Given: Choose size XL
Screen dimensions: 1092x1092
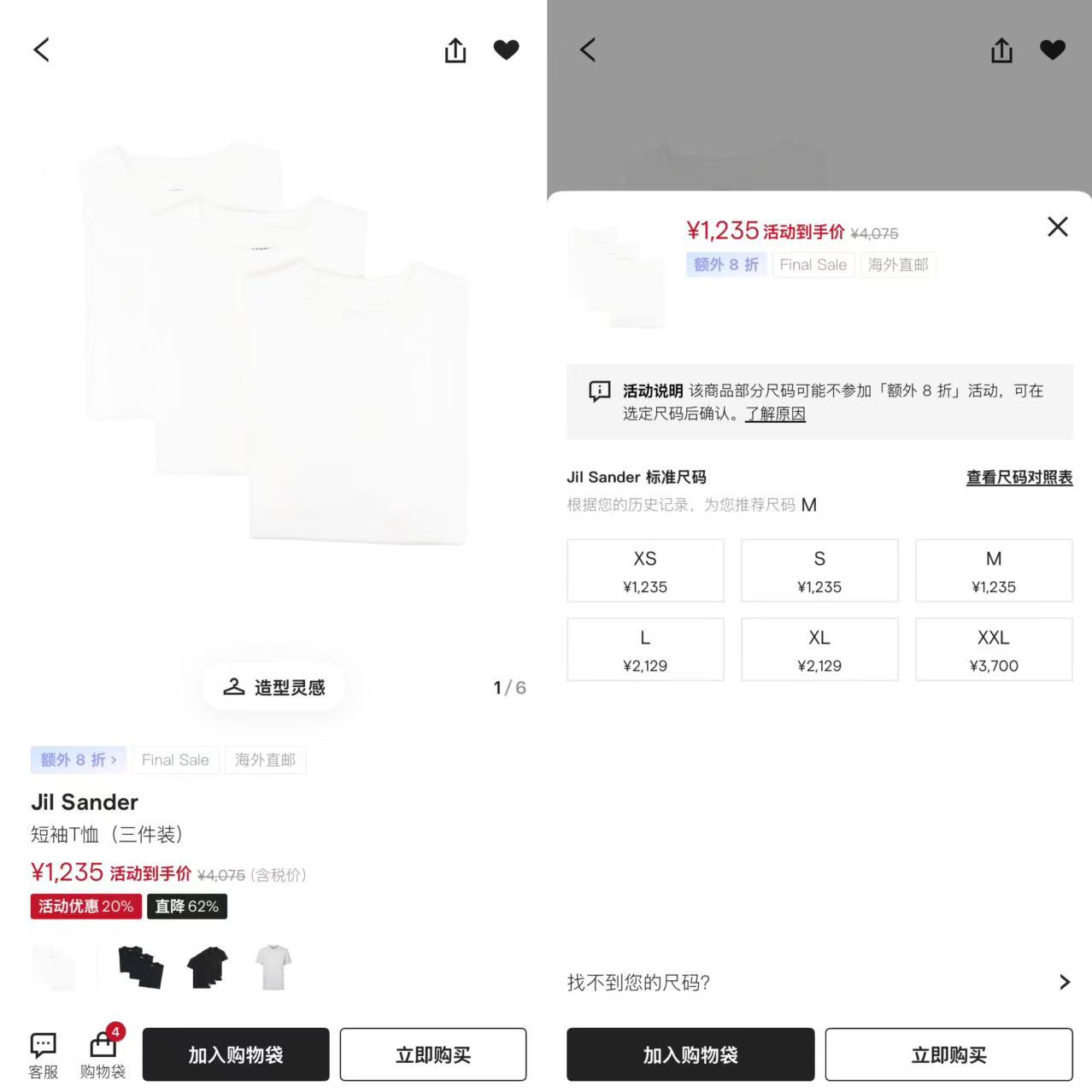Looking at the screenshot, I should (819, 649).
